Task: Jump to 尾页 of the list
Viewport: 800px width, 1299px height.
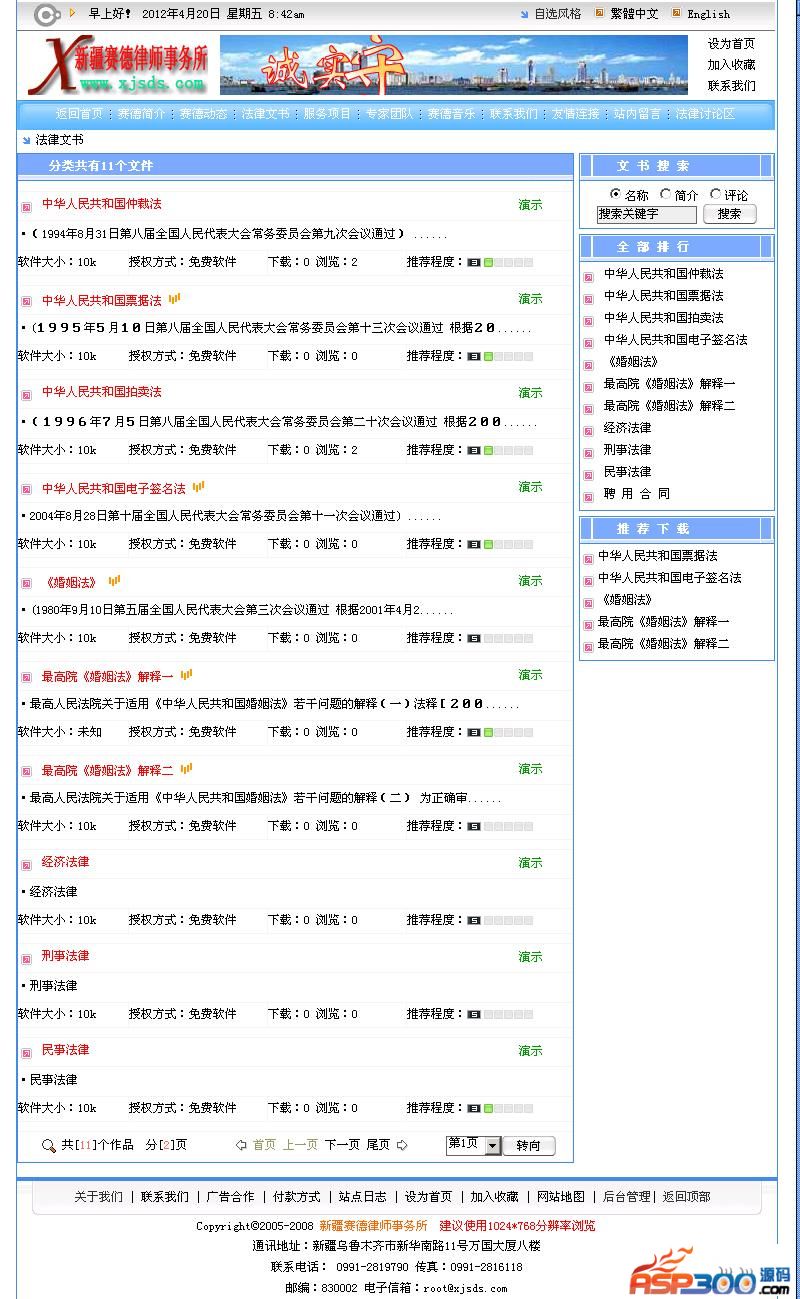Action: [x=378, y=1145]
